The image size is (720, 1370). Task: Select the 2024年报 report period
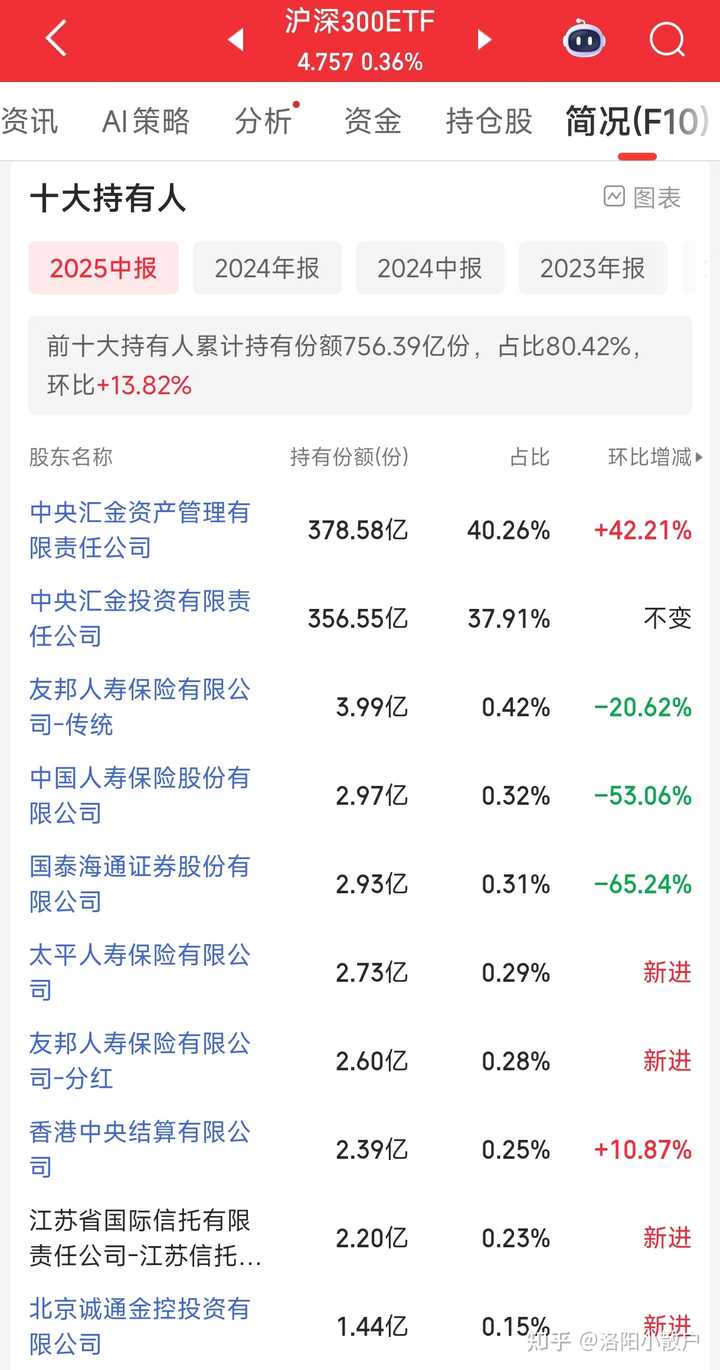[x=267, y=268]
